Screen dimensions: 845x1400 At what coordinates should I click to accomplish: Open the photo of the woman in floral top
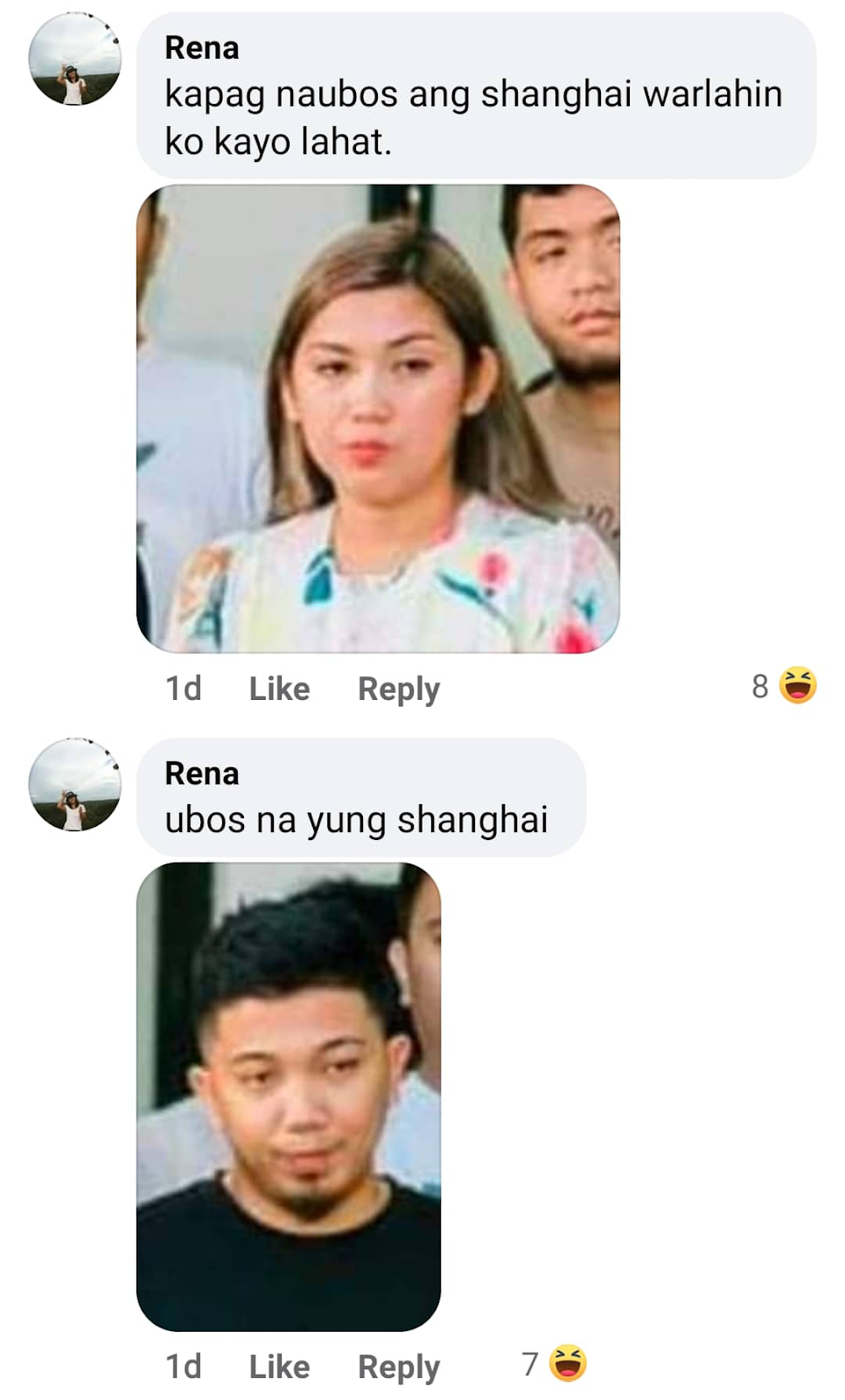point(378,418)
